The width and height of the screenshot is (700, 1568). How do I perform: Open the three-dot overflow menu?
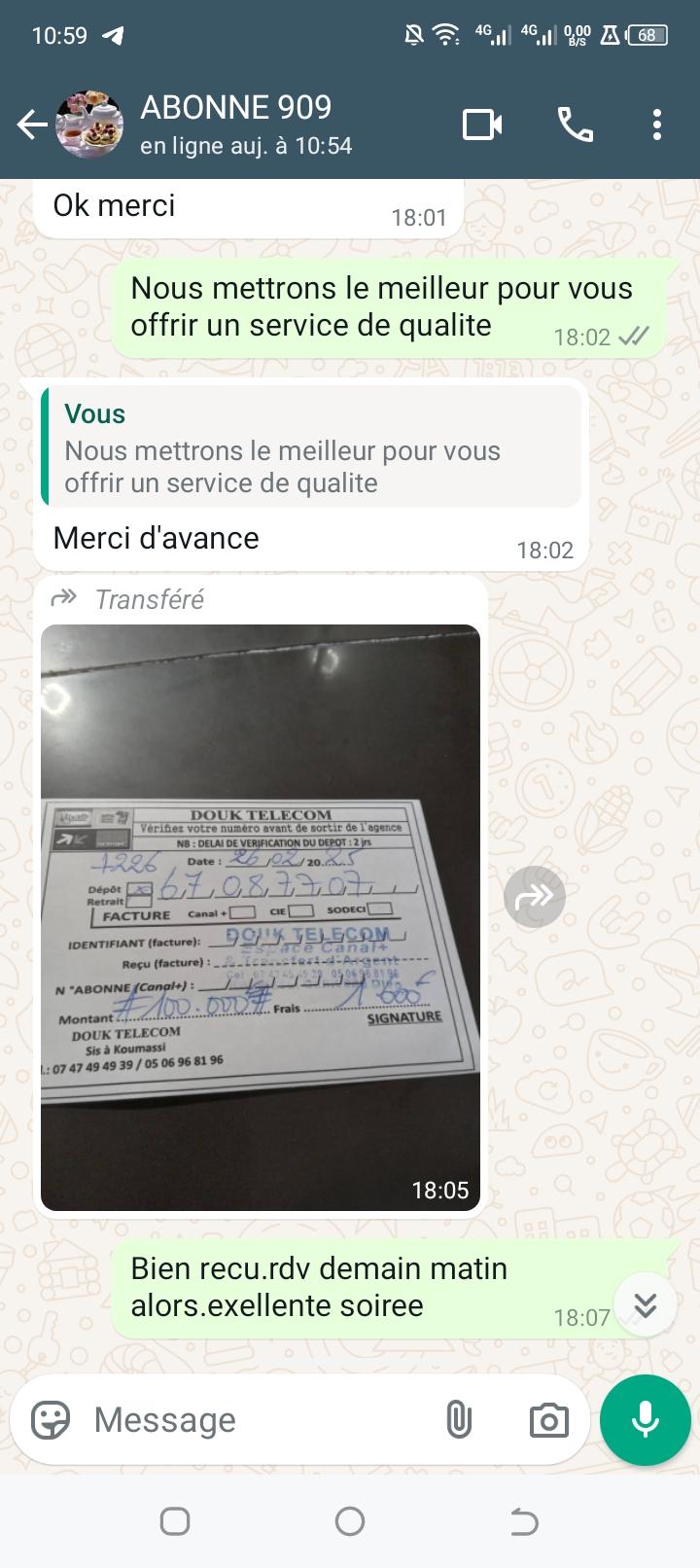point(657,125)
